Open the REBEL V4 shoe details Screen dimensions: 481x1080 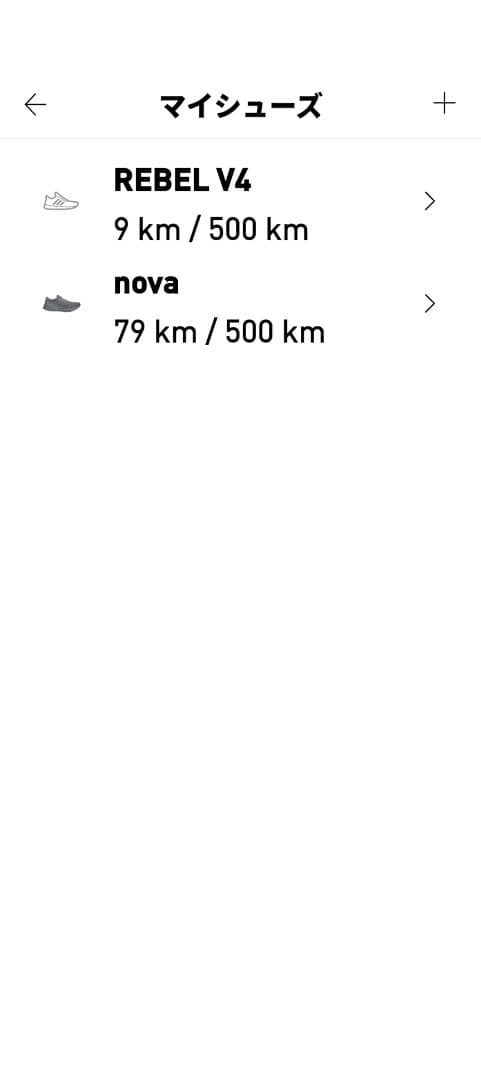[240, 201]
